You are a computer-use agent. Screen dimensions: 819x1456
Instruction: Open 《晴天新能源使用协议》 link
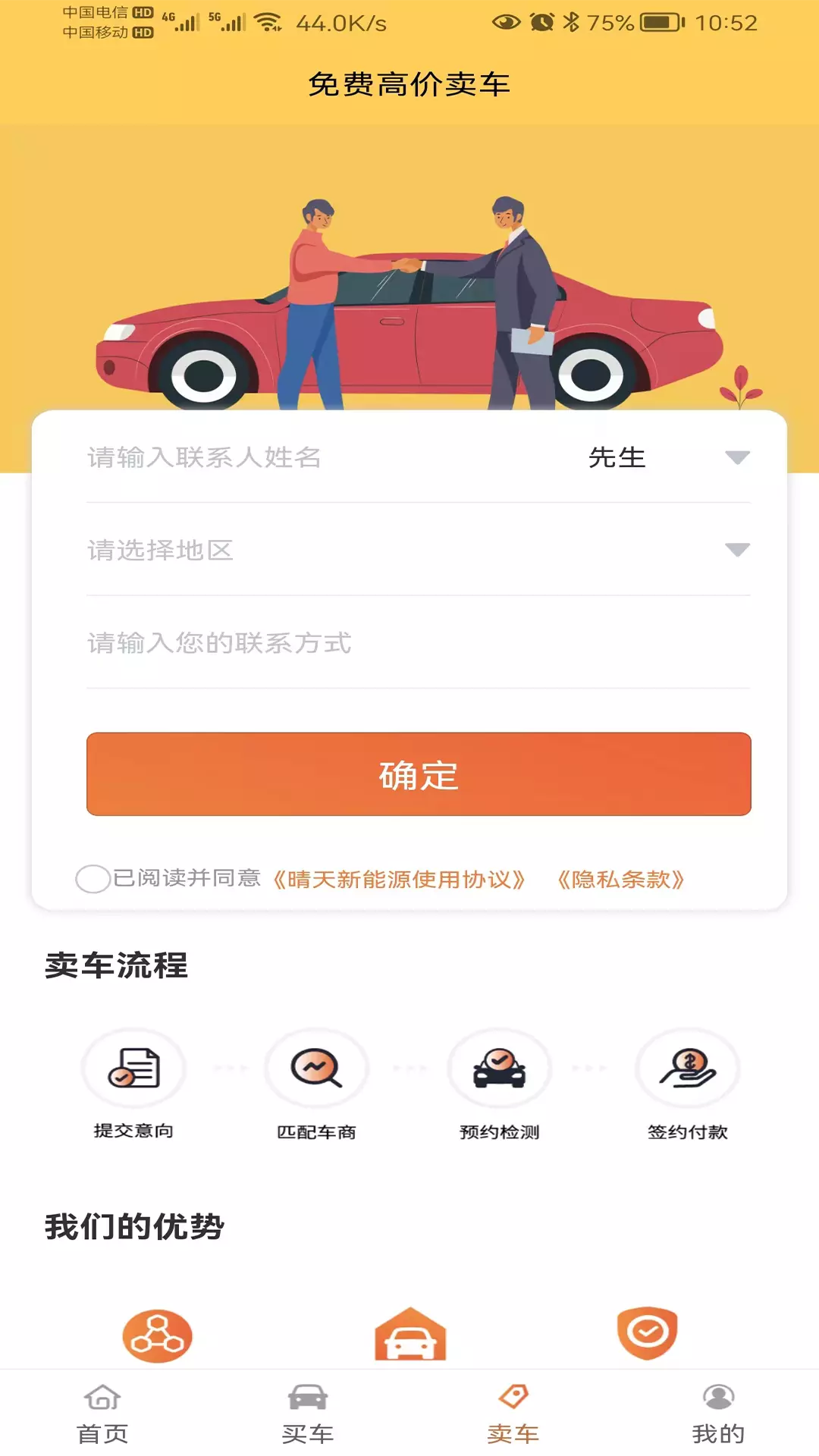click(399, 880)
